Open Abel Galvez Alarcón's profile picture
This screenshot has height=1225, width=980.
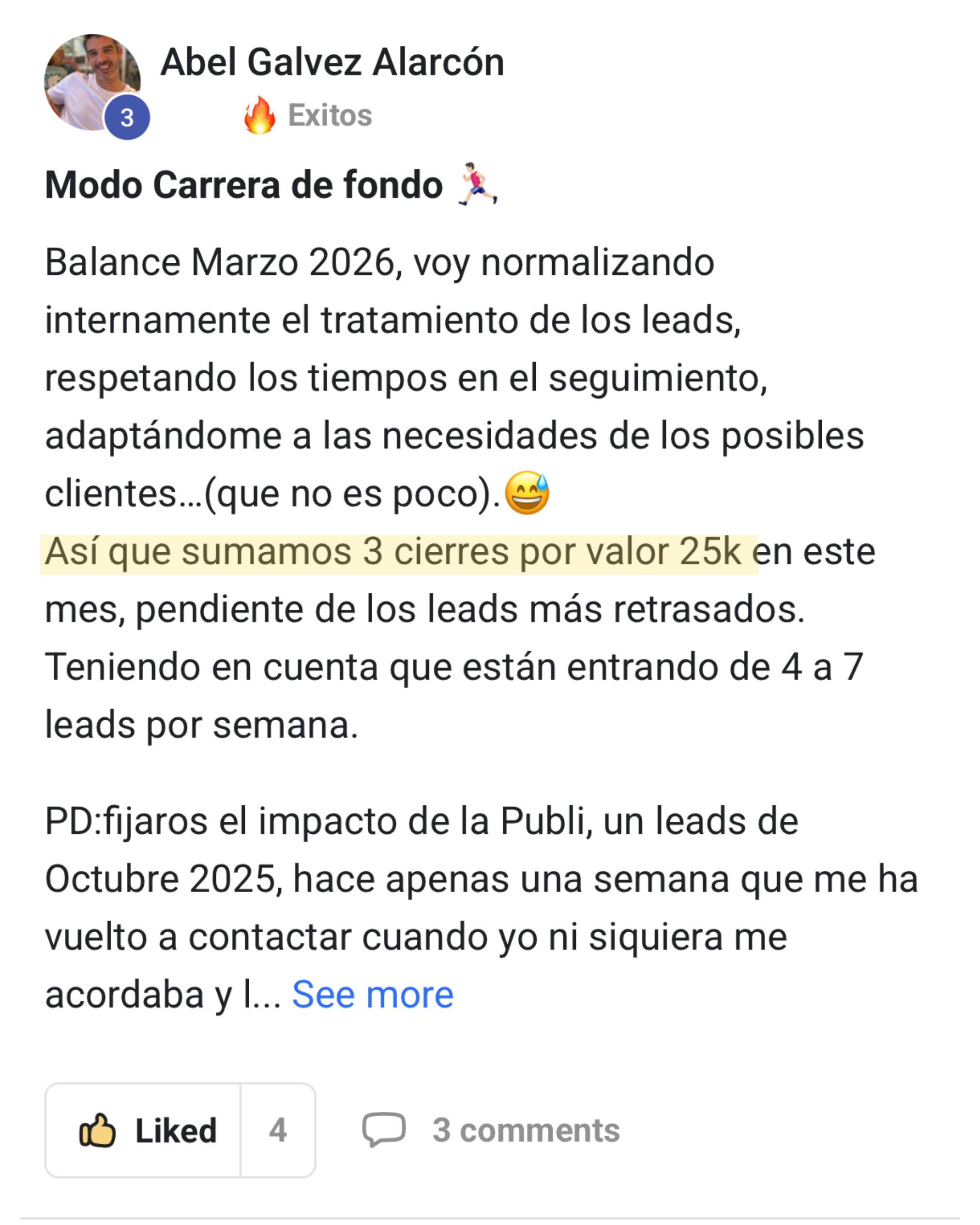pos(91,82)
